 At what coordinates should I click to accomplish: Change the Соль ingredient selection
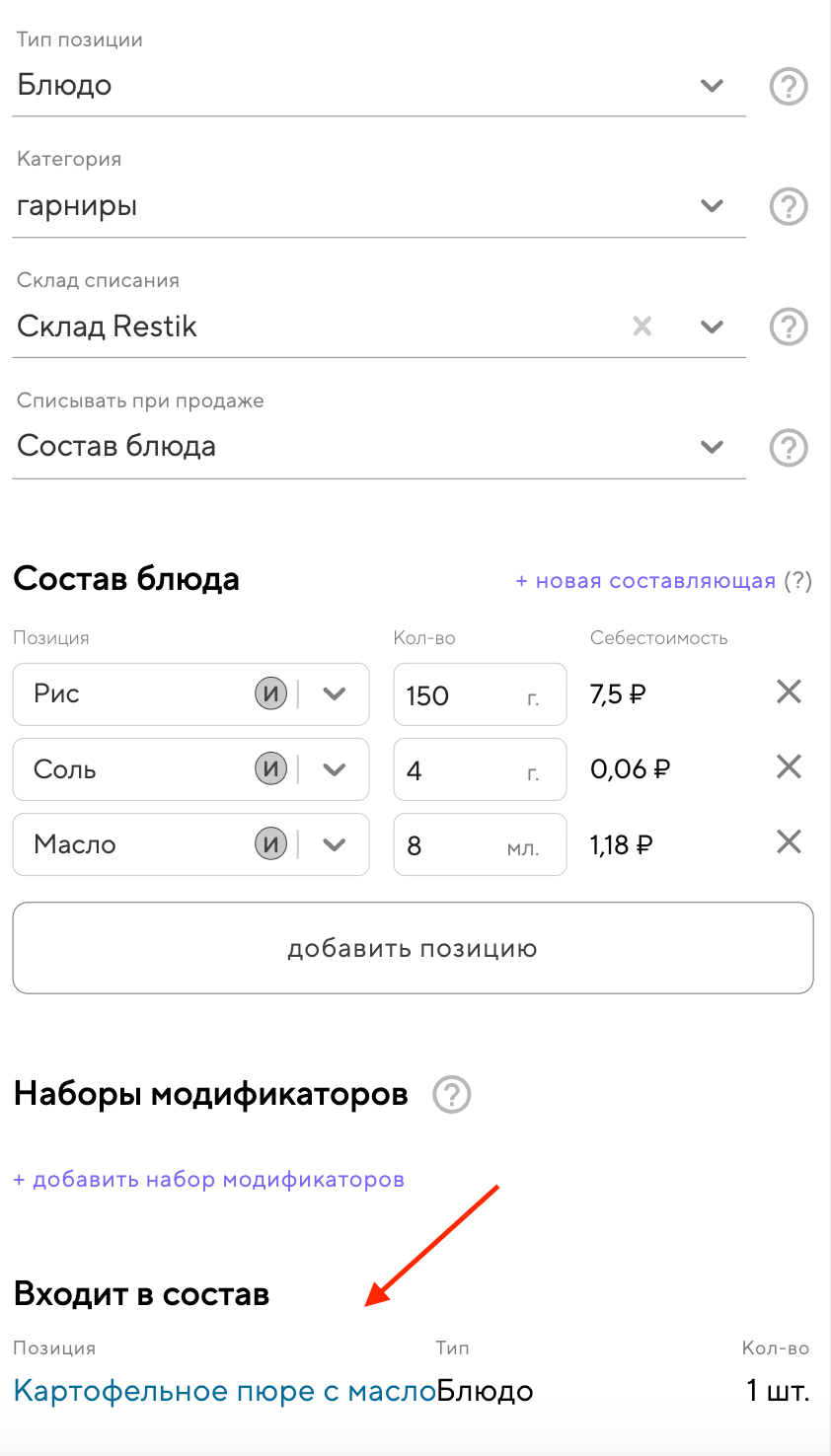(x=334, y=769)
